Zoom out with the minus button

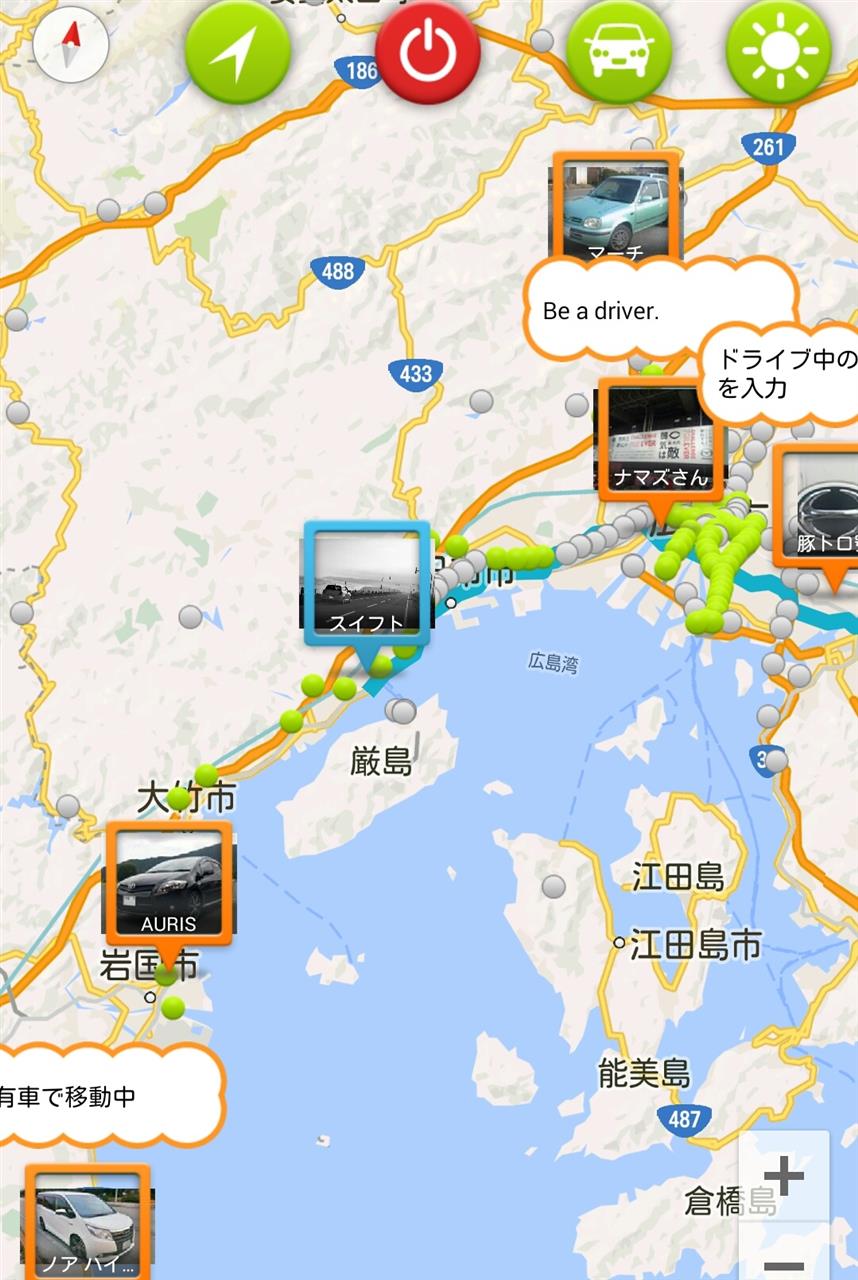coord(784,1262)
